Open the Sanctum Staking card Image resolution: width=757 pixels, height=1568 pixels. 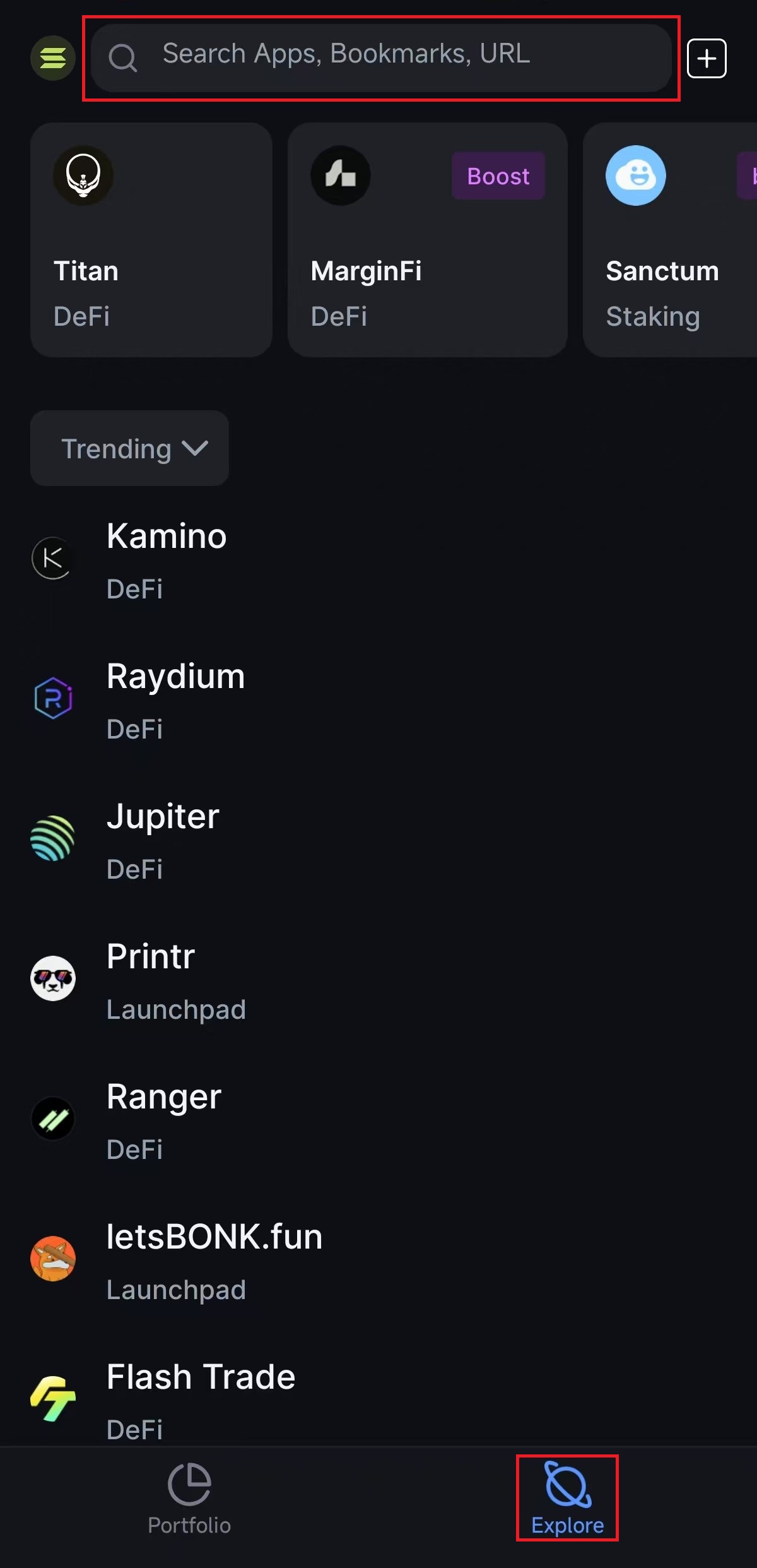click(670, 240)
